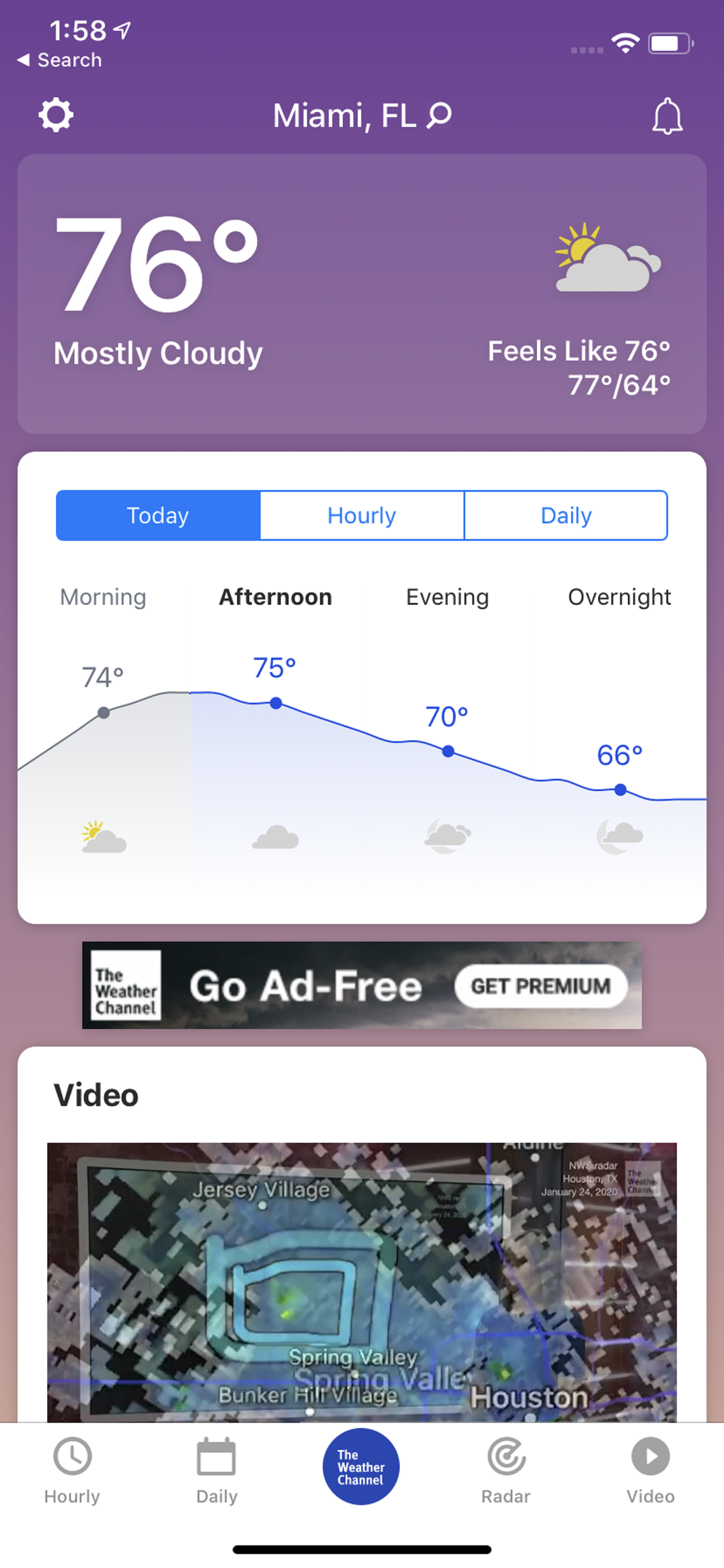Switch to the Hourly segment
Screen dimensions: 724x1568
coord(361,516)
